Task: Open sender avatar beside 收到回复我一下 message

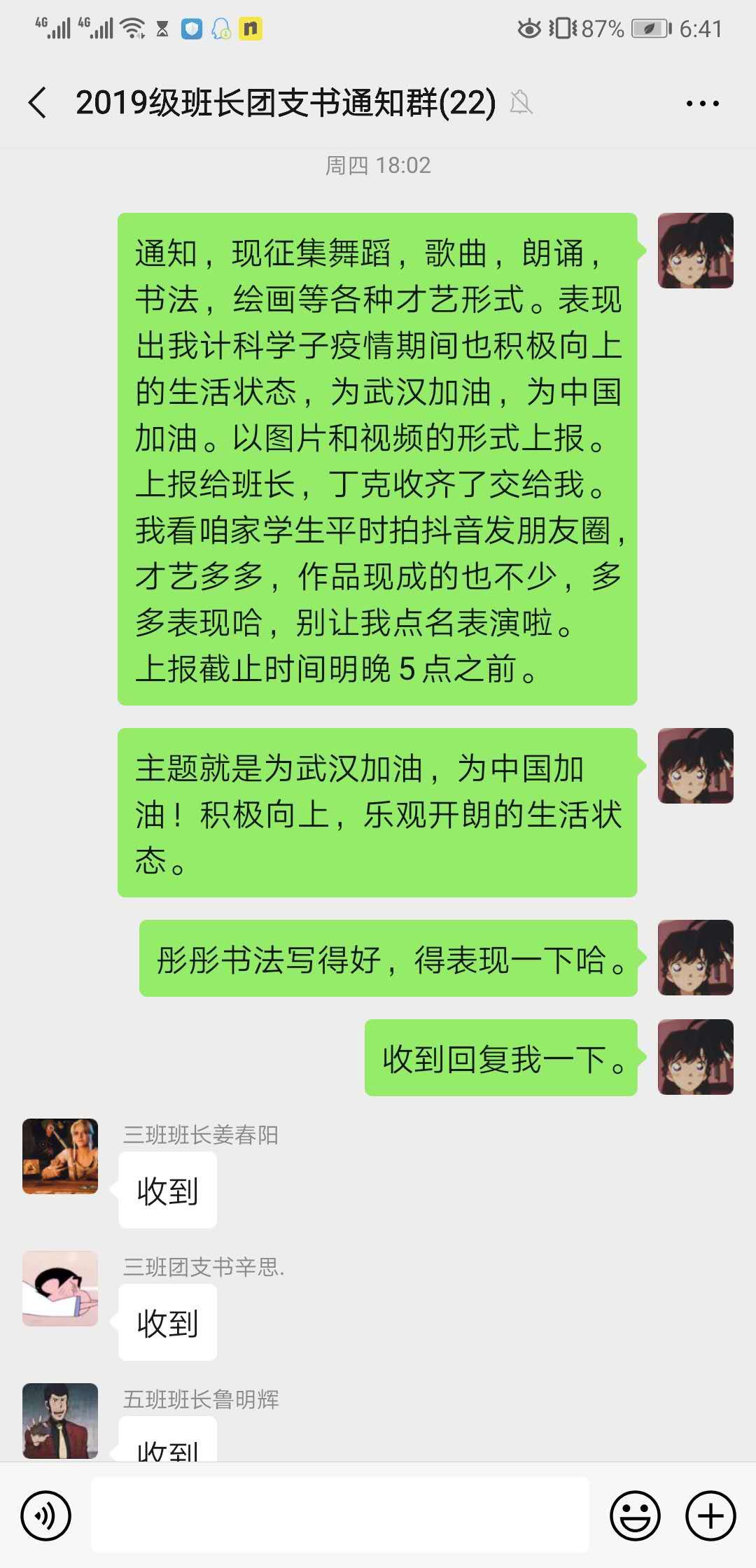Action: click(x=695, y=1057)
